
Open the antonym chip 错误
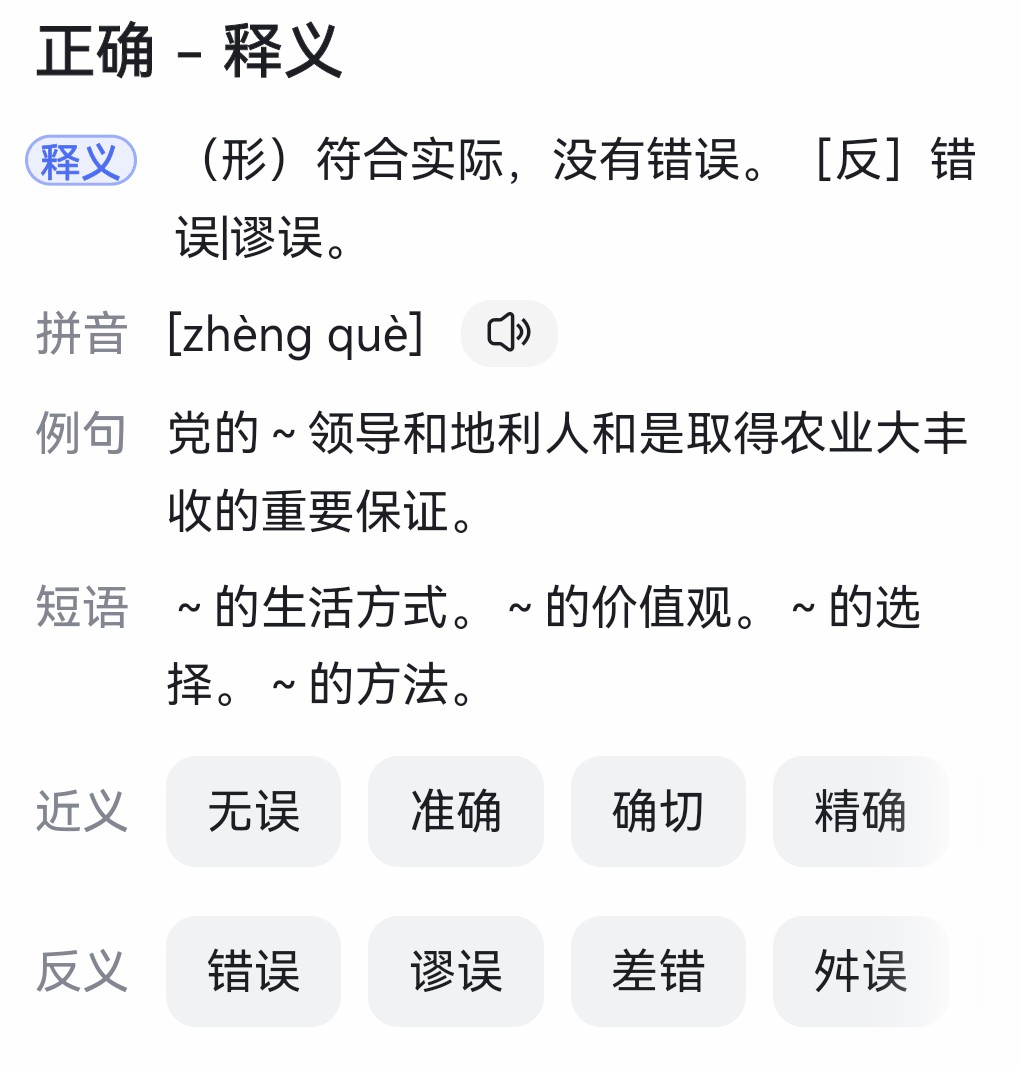tap(253, 971)
